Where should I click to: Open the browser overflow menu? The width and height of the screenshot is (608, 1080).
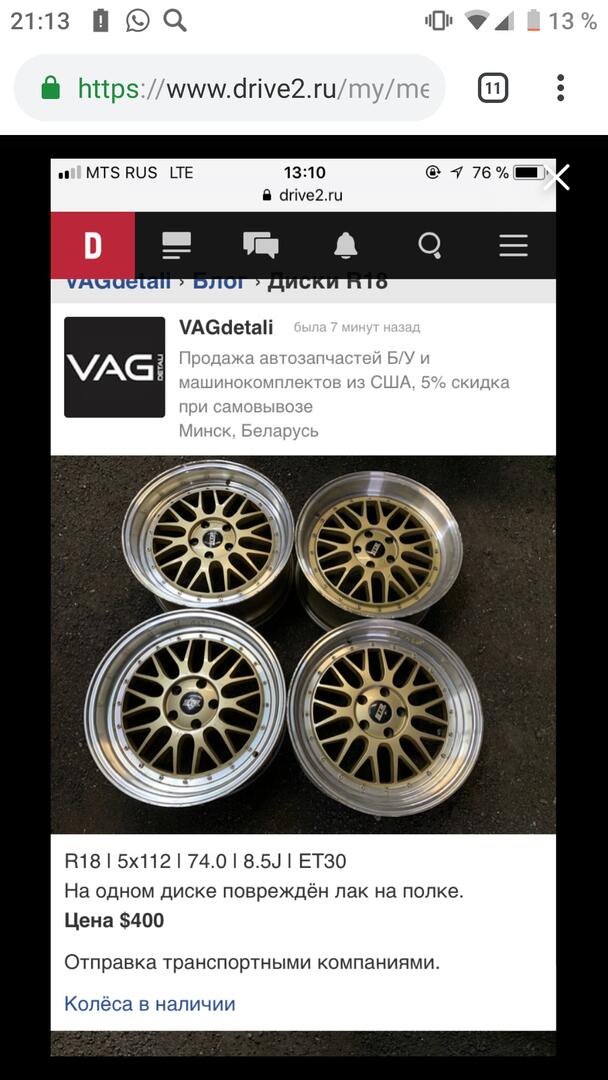(560, 88)
